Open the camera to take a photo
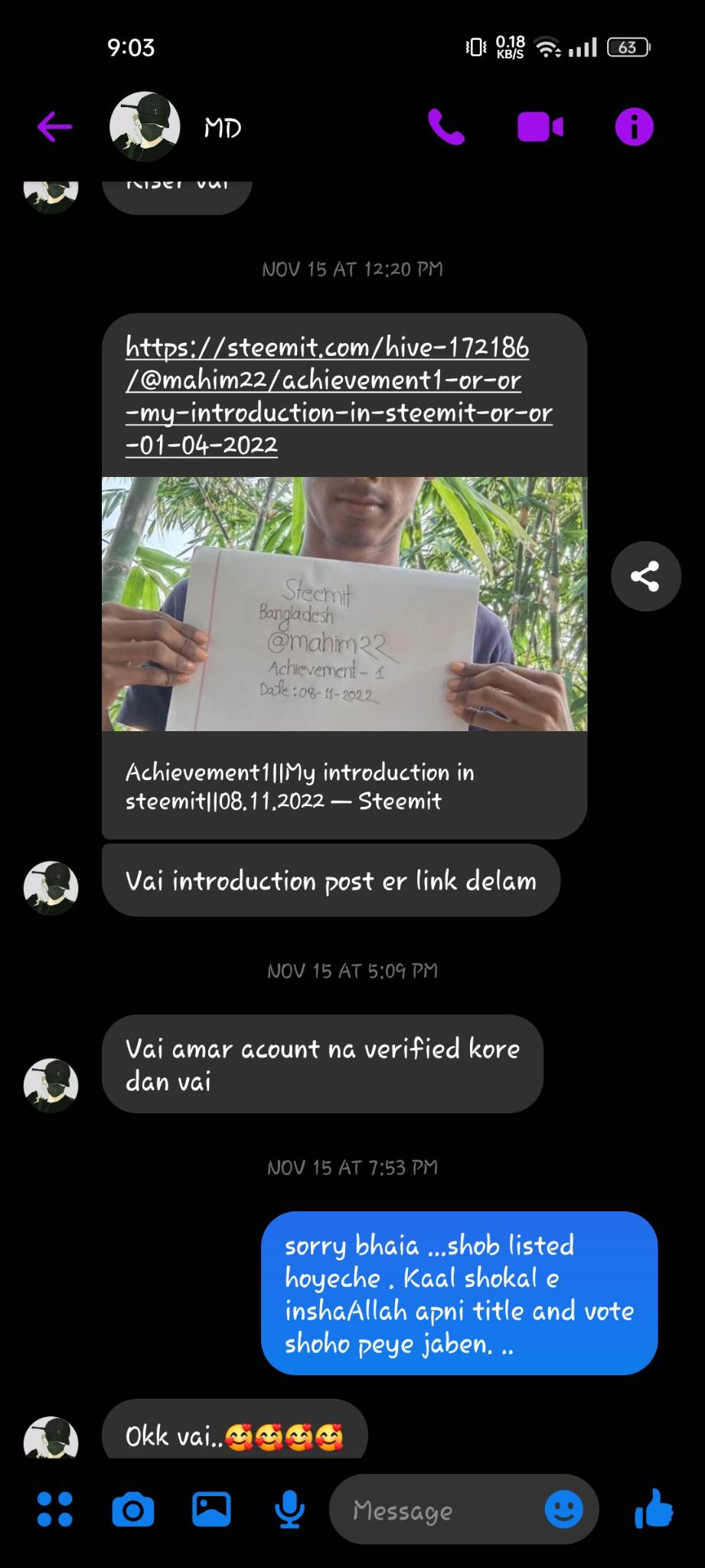The image size is (705, 1568). 133,1511
